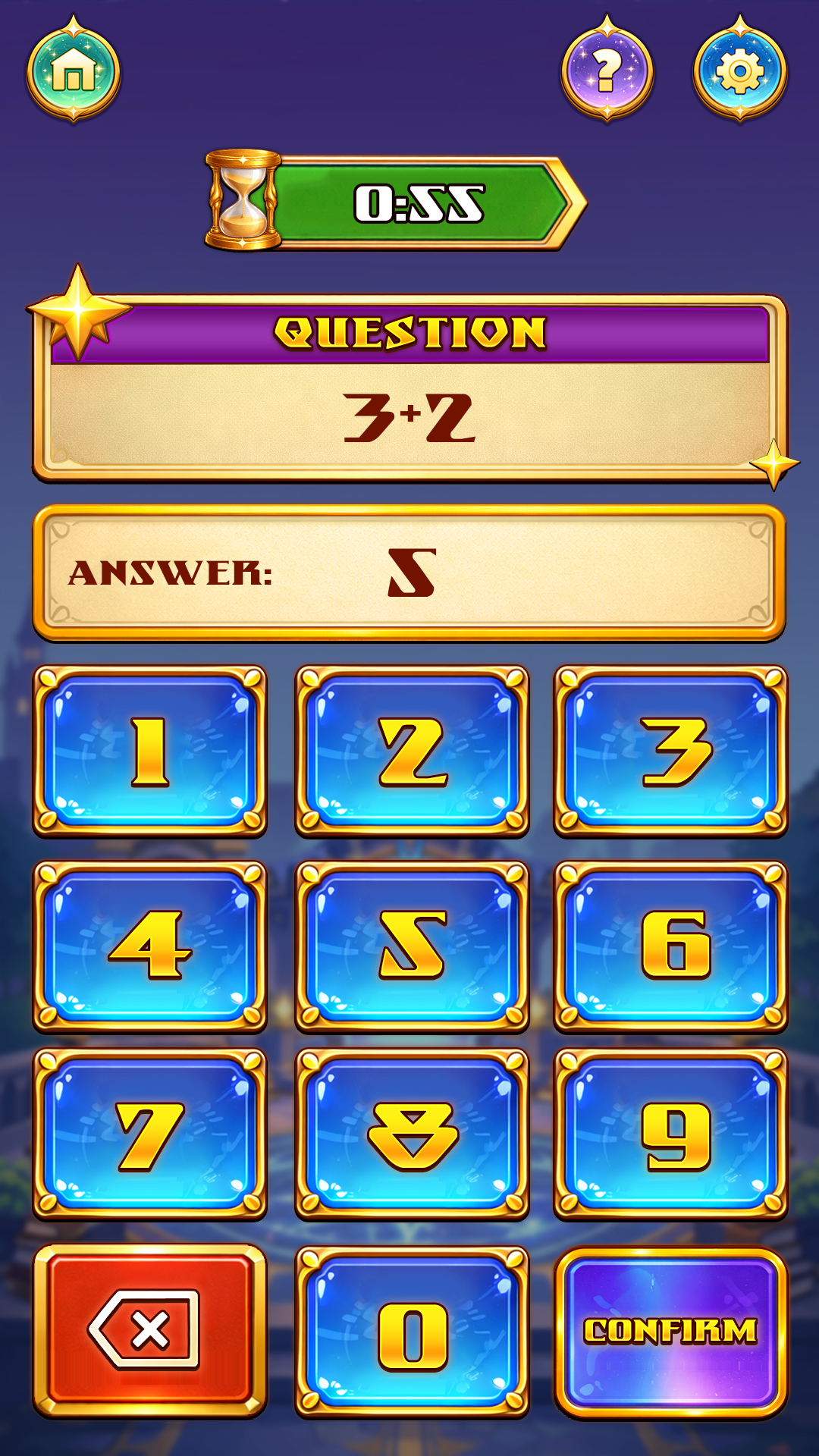Choose the number 6 key
This screenshot has height=1456, width=819.
point(671,946)
